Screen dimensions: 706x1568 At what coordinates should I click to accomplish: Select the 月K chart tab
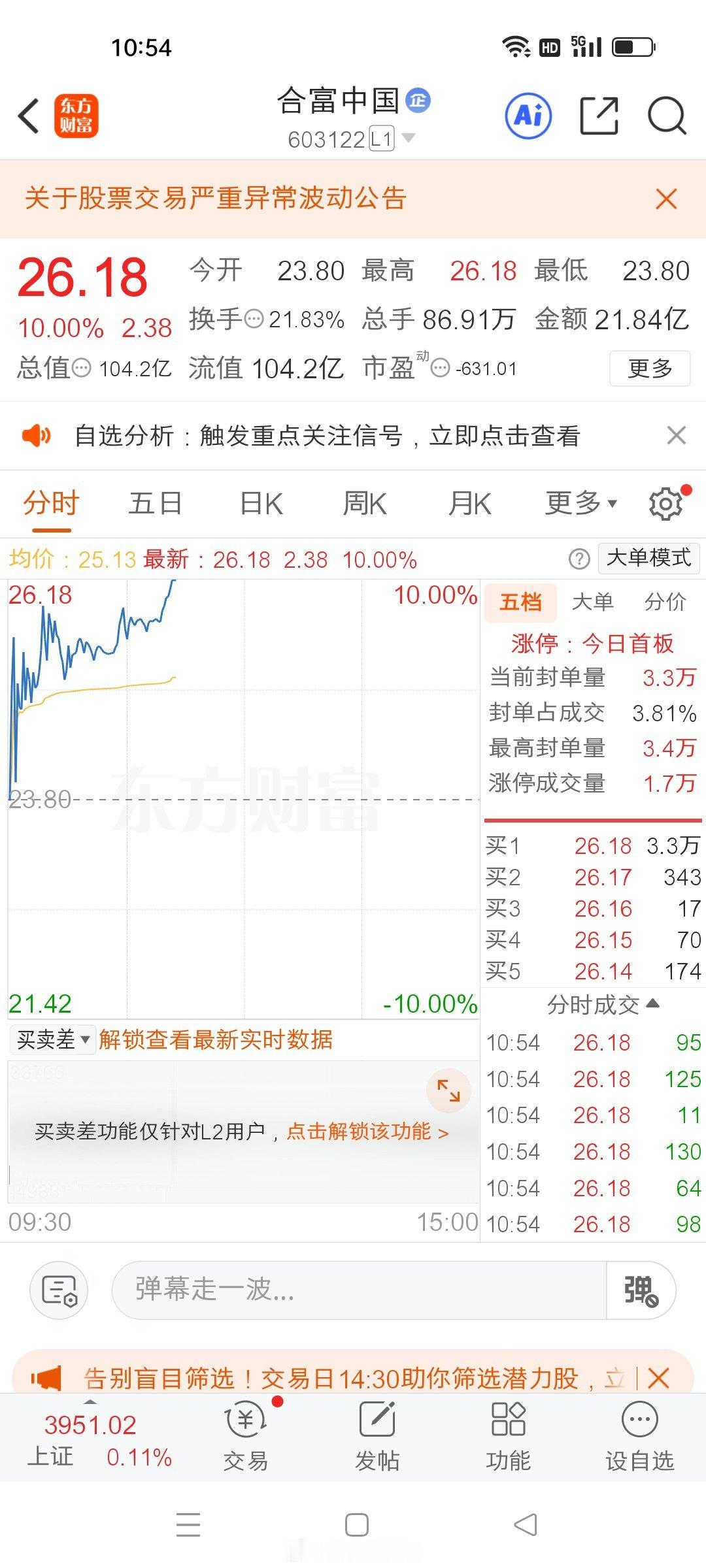pos(469,504)
